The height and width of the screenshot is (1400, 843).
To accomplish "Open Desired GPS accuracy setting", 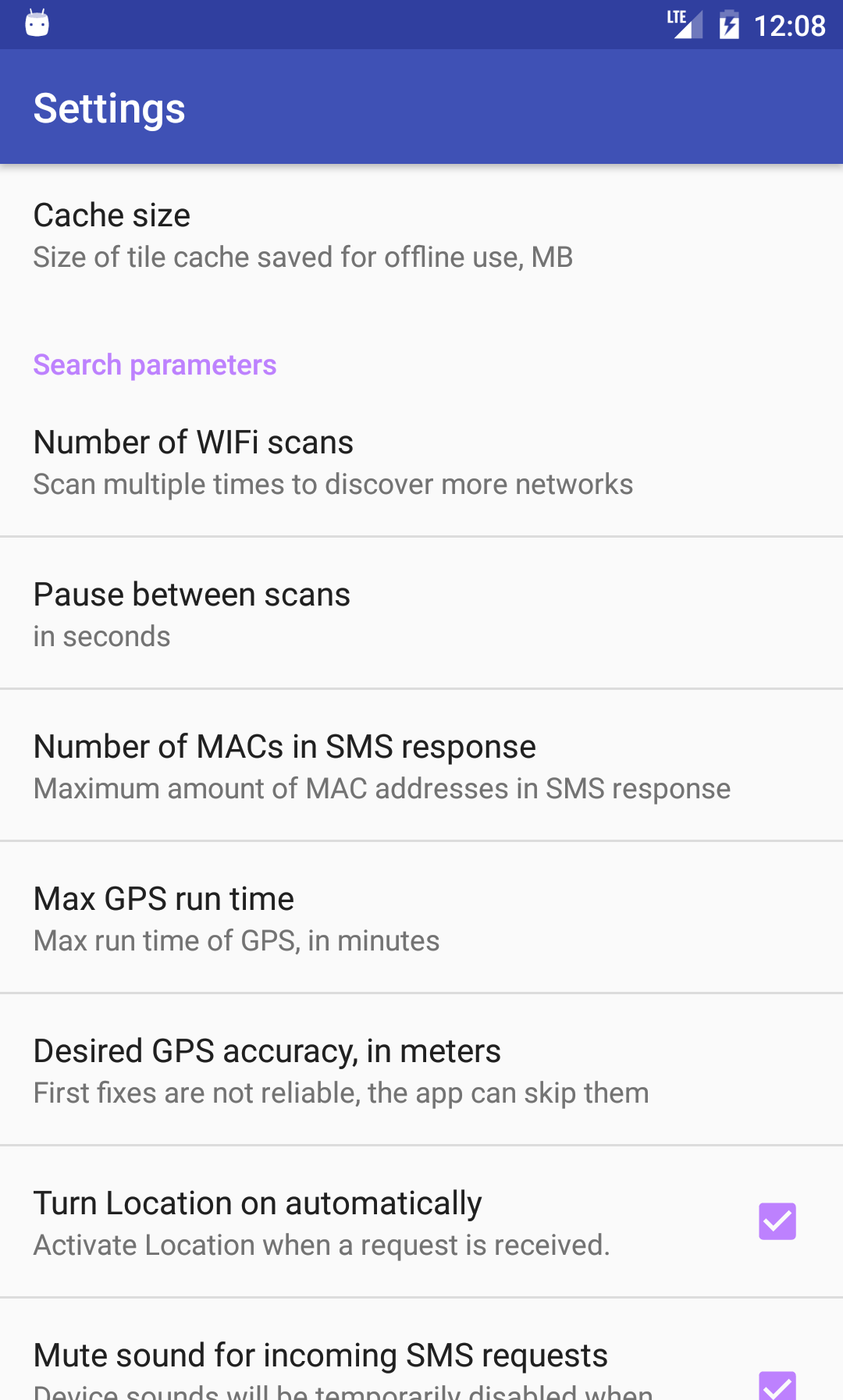I will (421, 1070).
